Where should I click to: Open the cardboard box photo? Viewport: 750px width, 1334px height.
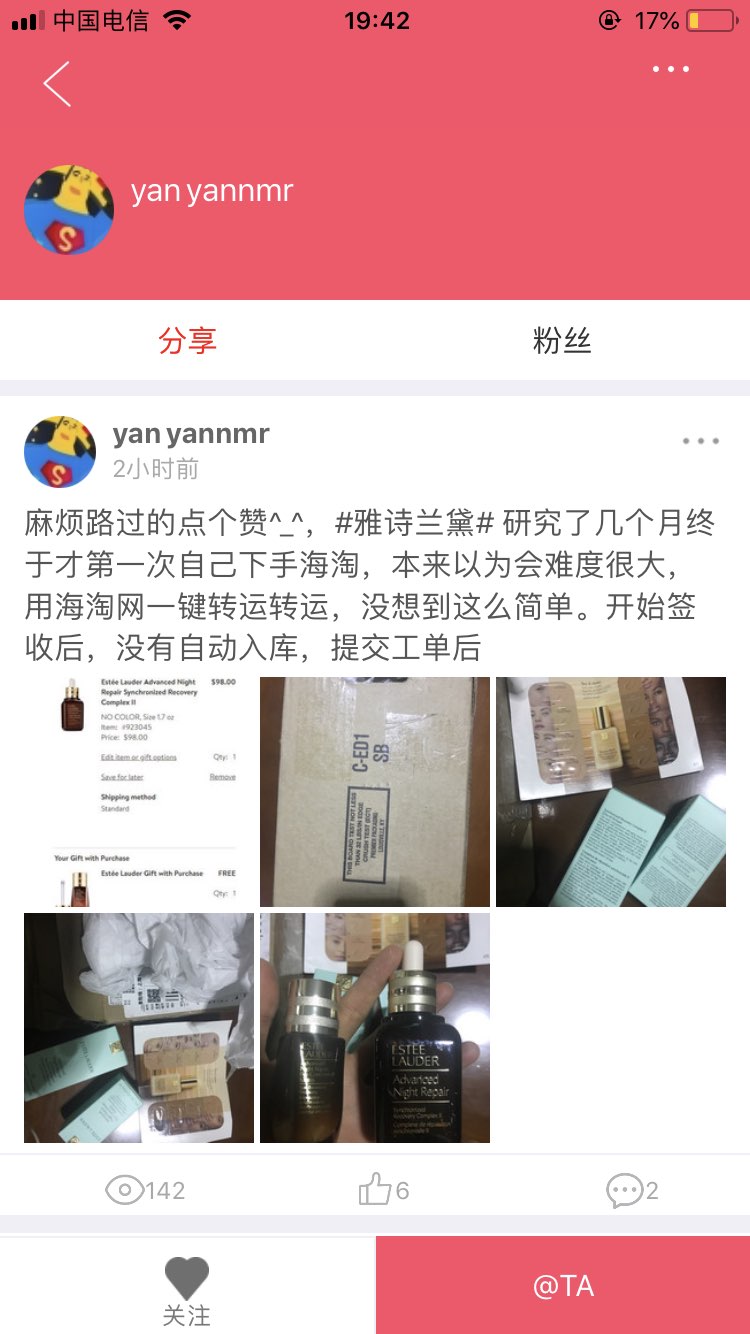pyautogui.click(x=375, y=792)
